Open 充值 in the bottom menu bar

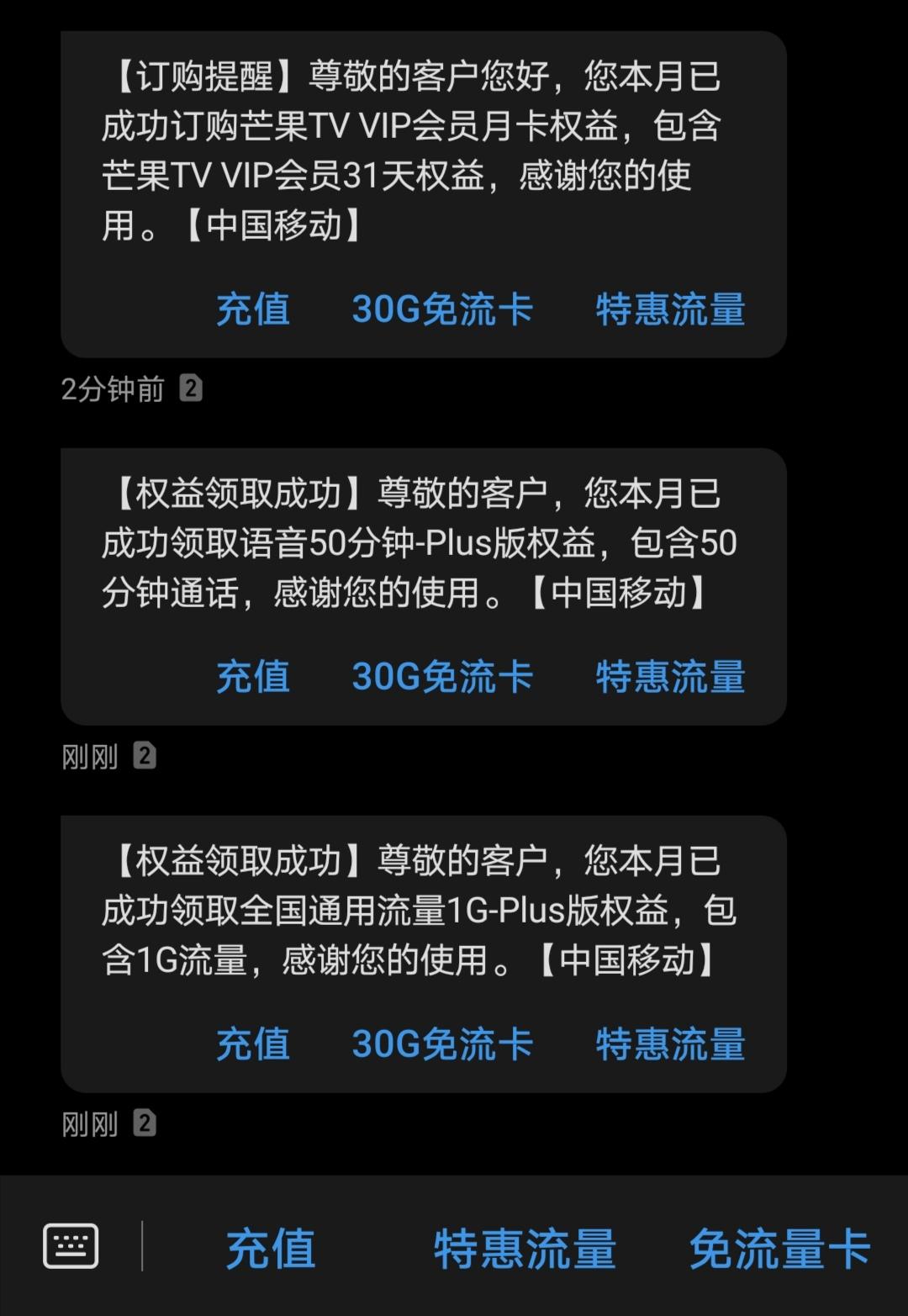pyautogui.click(x=271, y=1248)
